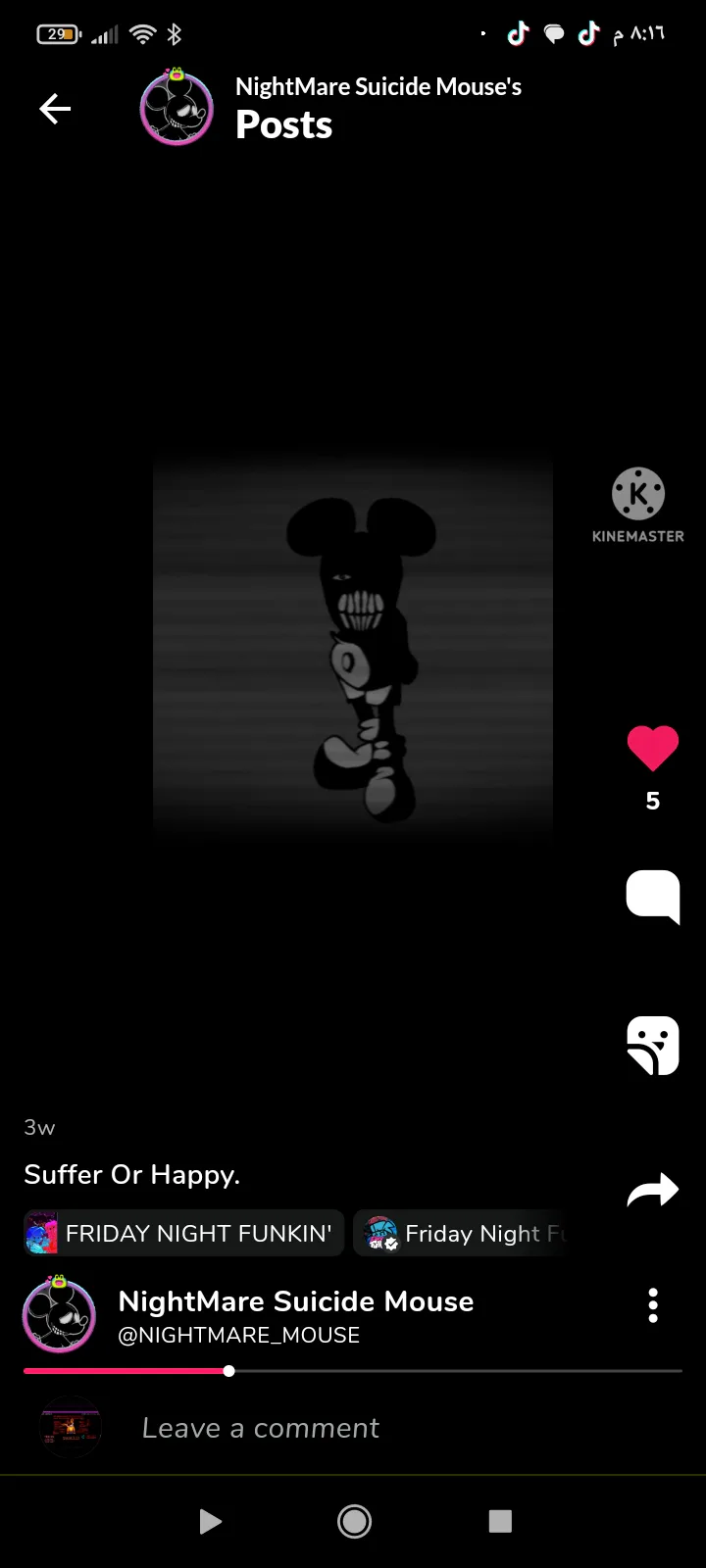Tap the sticker reaction icon

click(652, 1045)
